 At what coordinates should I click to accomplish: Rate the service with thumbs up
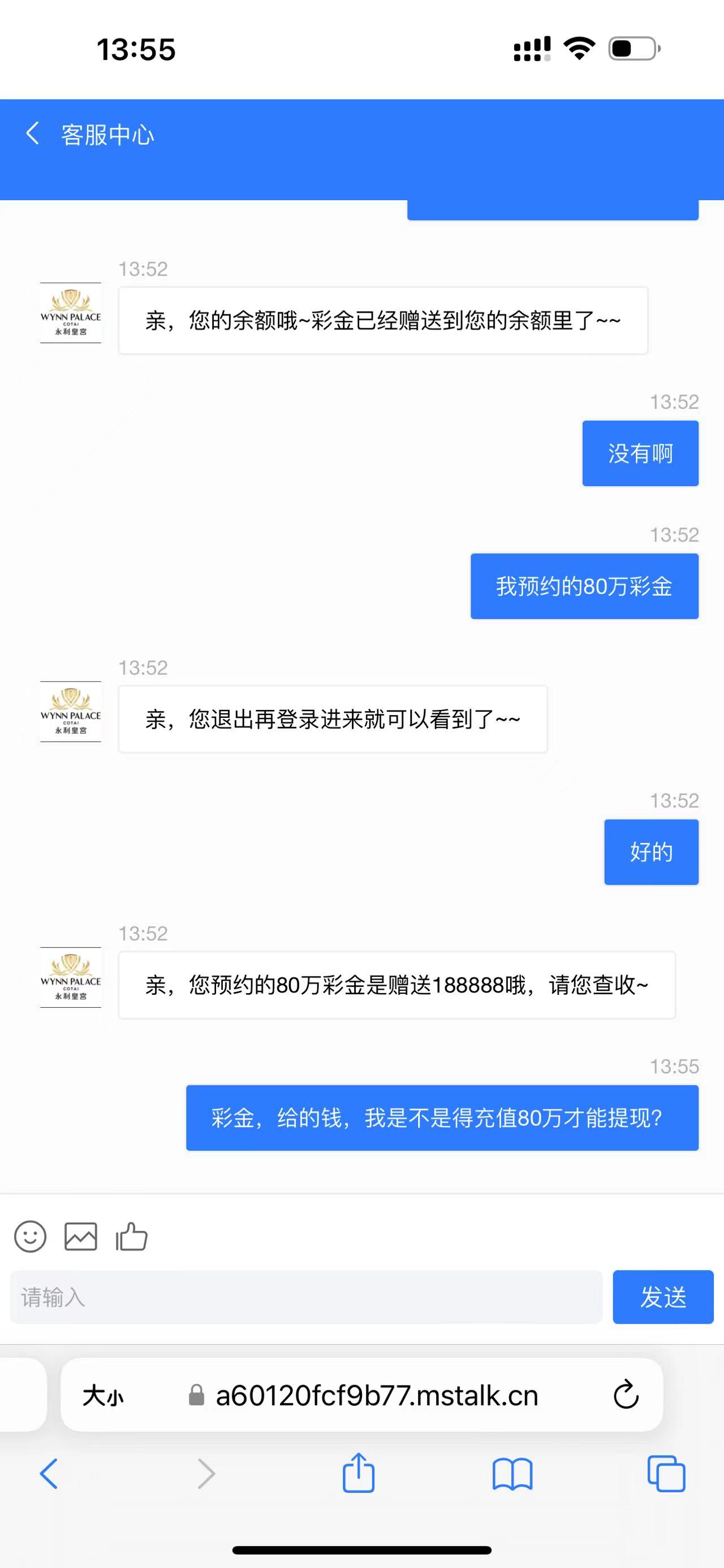(132, 1236)
